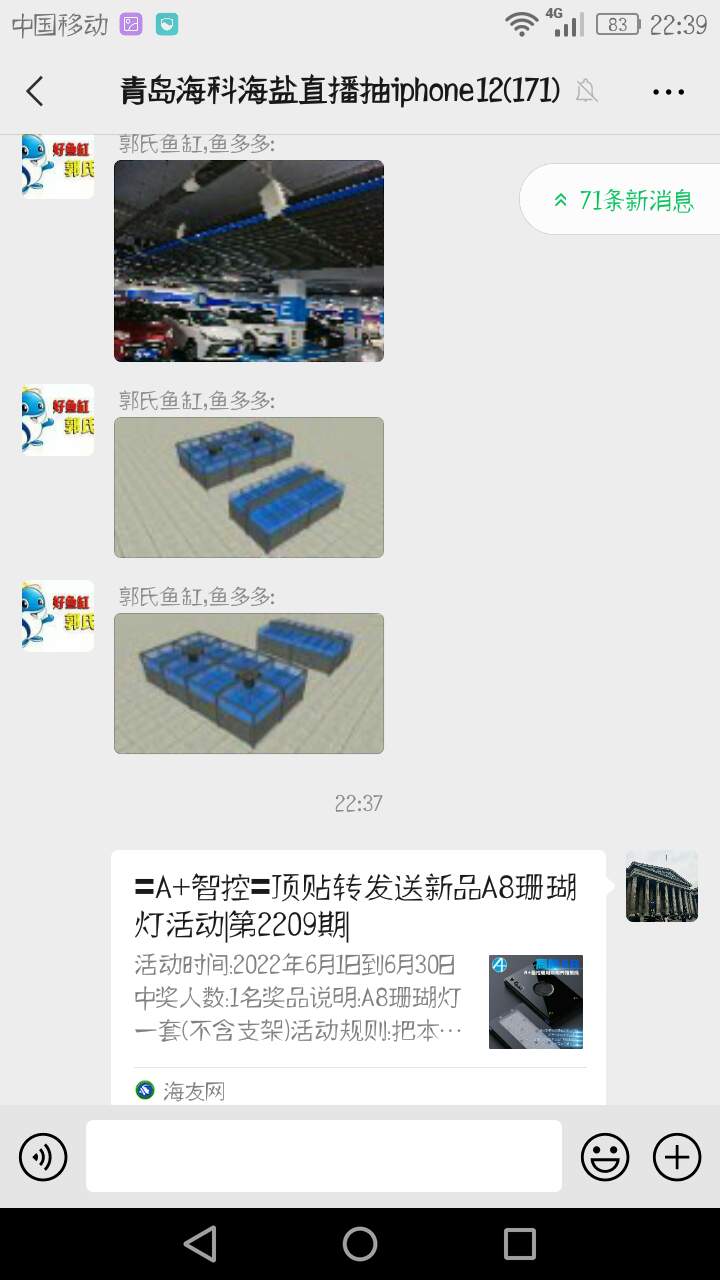Open the A+智控 A8珊瑚灯 shared link card
Screen dimensions: 720x1280
[x=358, y=975]
